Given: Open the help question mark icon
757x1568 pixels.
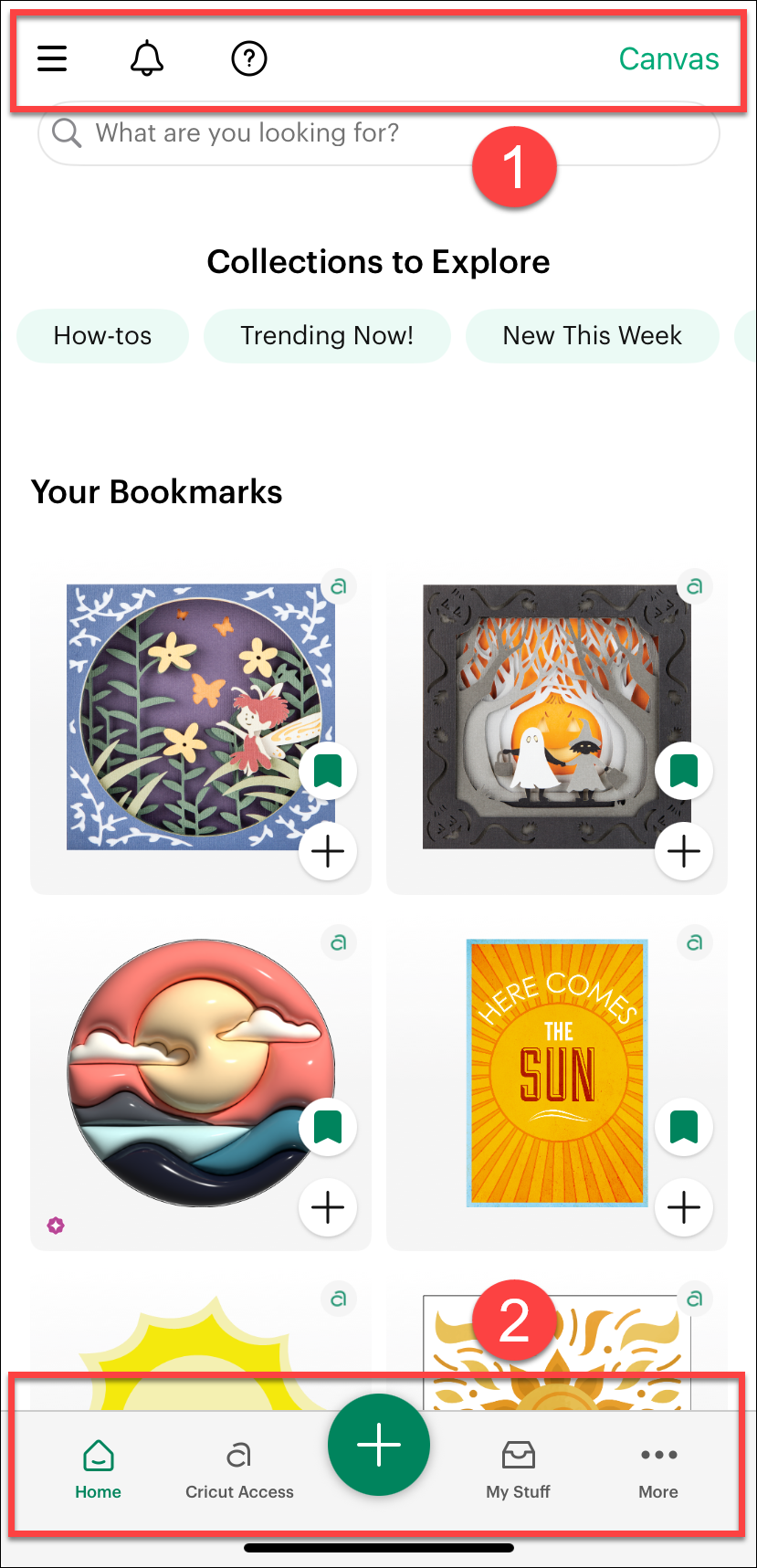Looking at the screenshot, I should click(x=248, y=59).
